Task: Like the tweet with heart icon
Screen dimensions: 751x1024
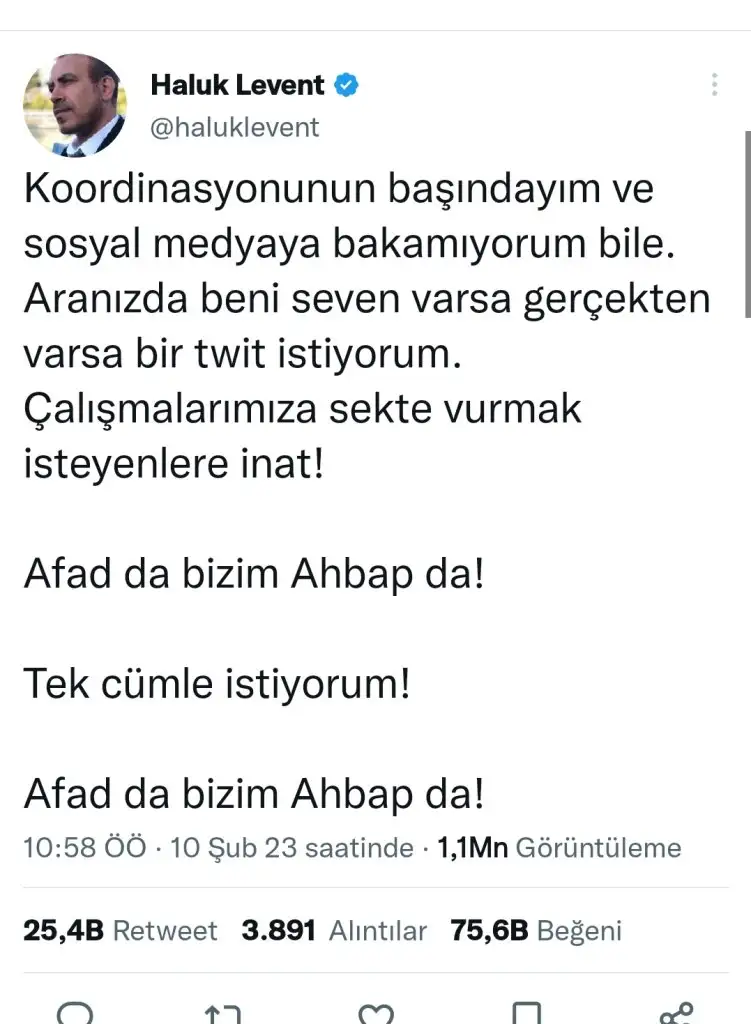Action: pos(376,1013)
